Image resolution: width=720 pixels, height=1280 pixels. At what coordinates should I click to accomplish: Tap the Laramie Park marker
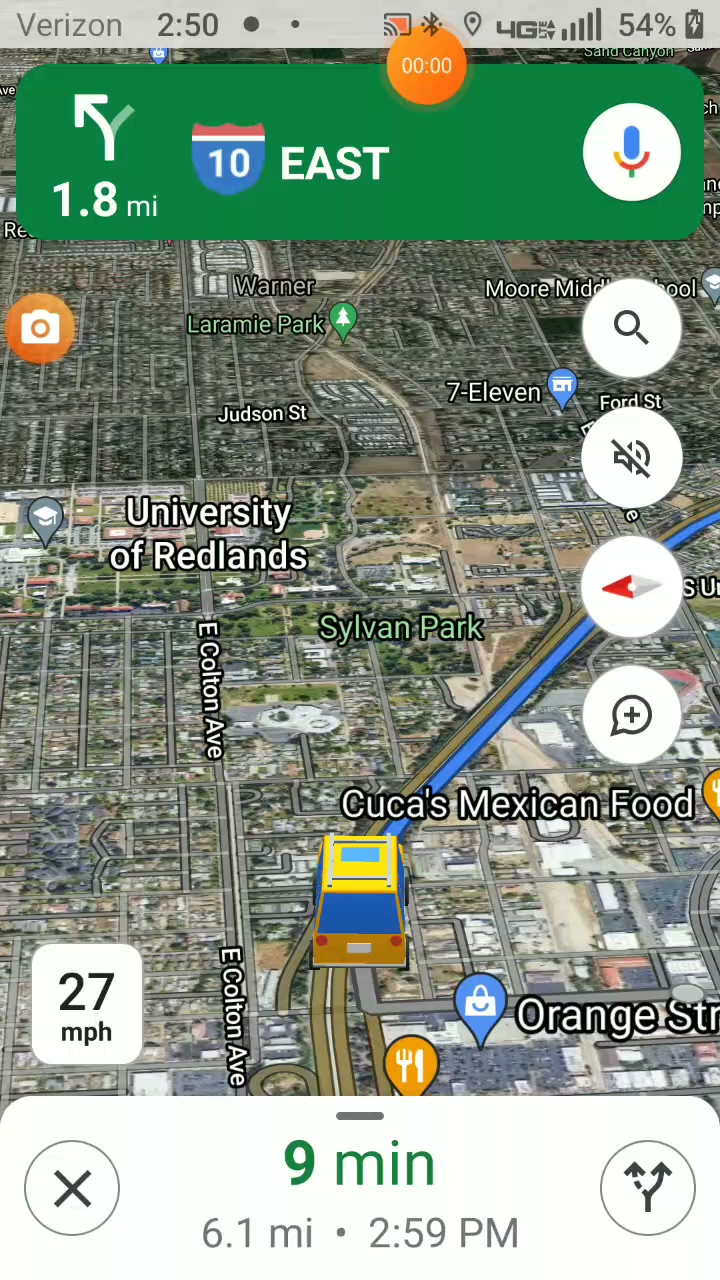point(343,320)
